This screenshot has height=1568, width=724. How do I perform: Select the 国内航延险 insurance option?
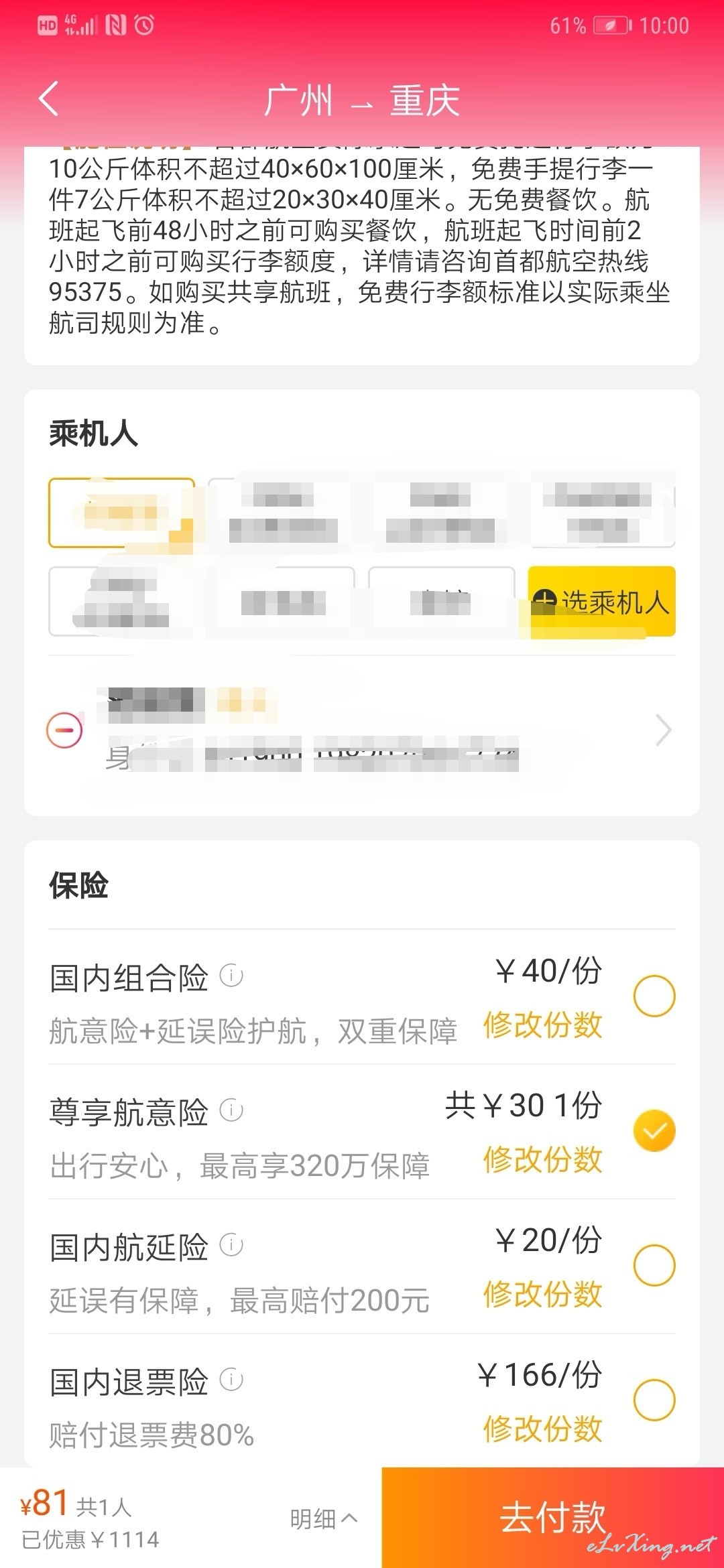pyautogui.click(x=654, y=1265)
